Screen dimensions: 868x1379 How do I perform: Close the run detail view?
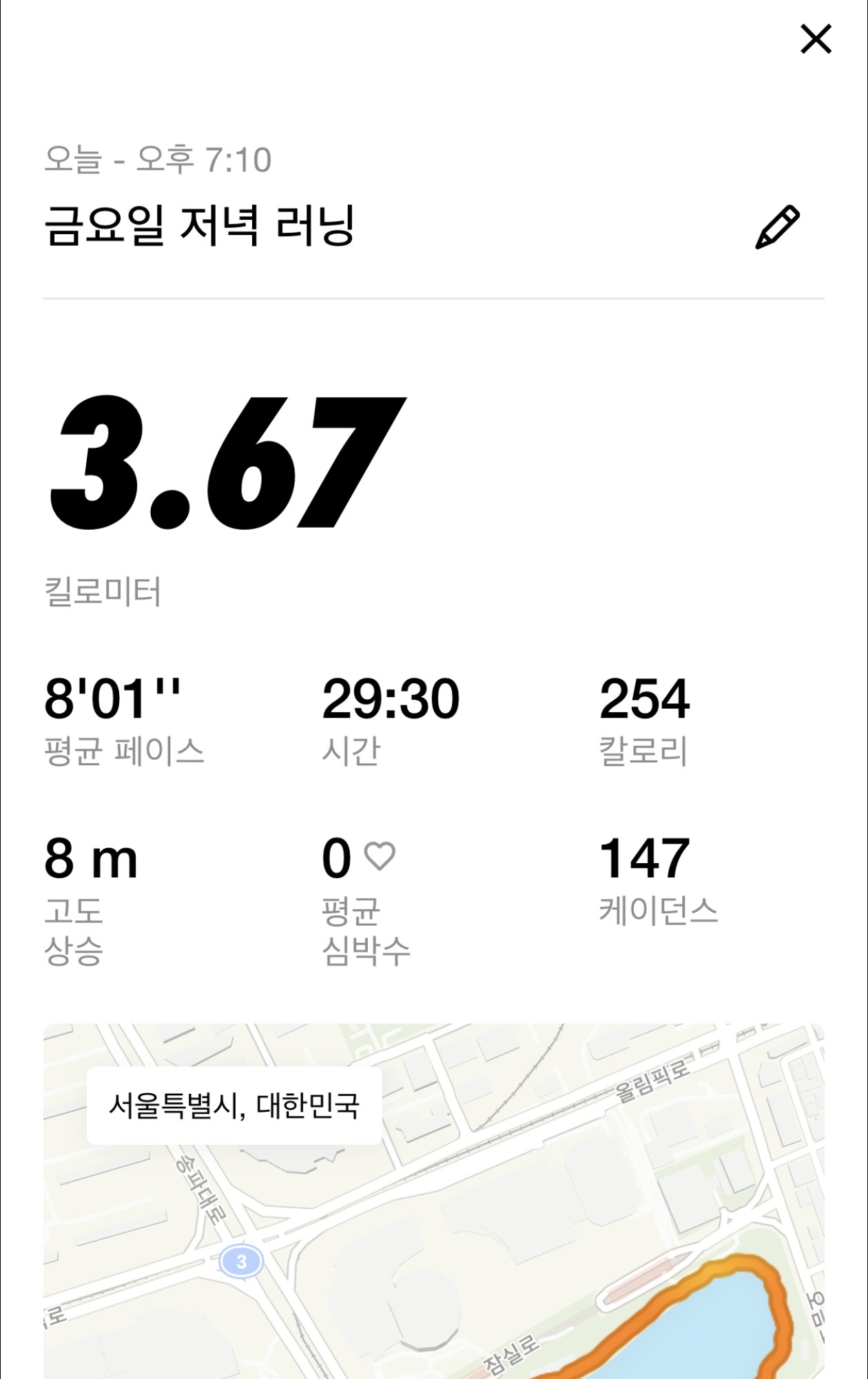click(817, 39)
